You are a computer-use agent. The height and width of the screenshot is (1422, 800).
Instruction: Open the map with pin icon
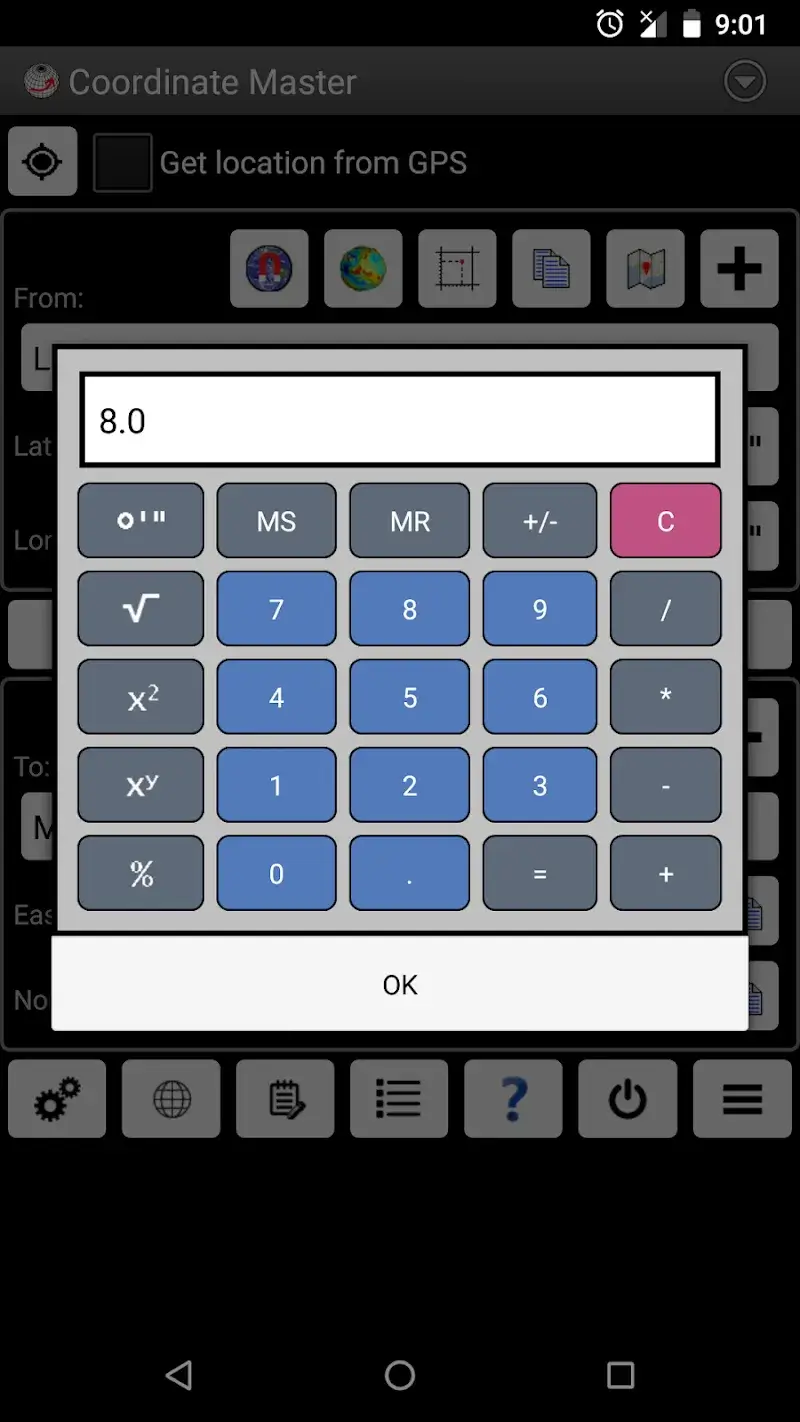click(x=645, y=268)
